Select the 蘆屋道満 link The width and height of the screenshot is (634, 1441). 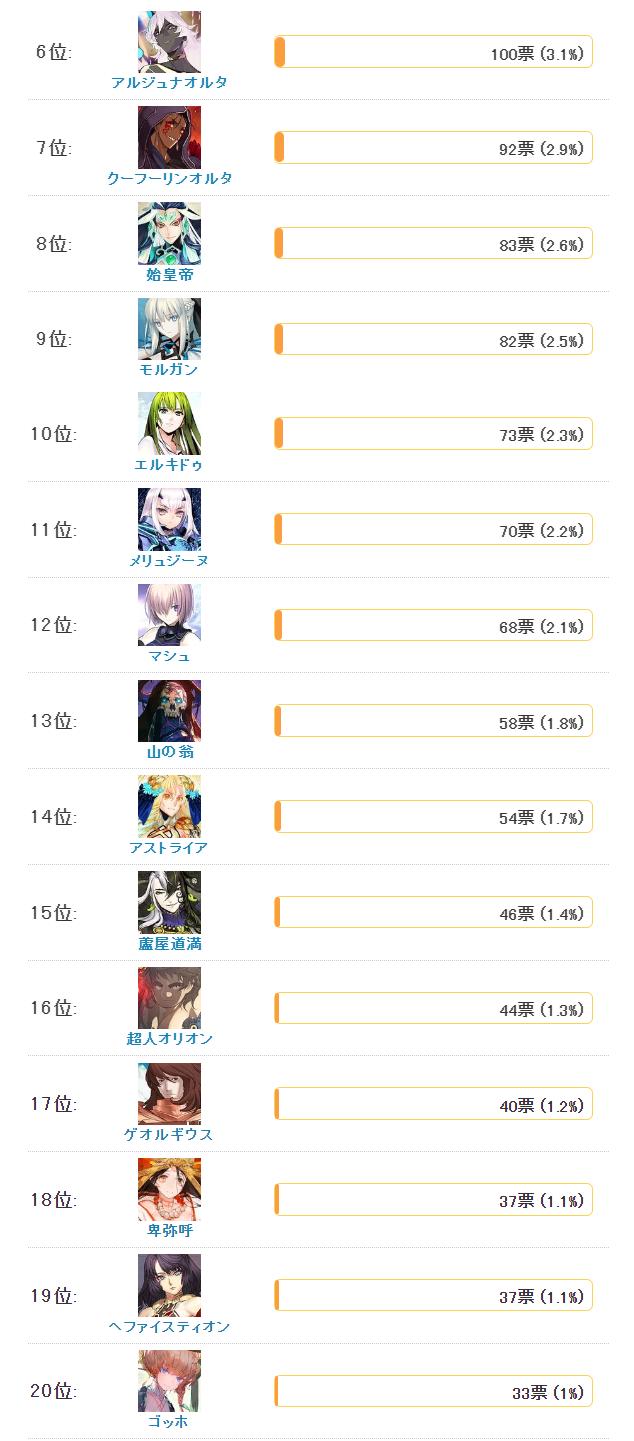pyautogui.click(x=169, y=943)
